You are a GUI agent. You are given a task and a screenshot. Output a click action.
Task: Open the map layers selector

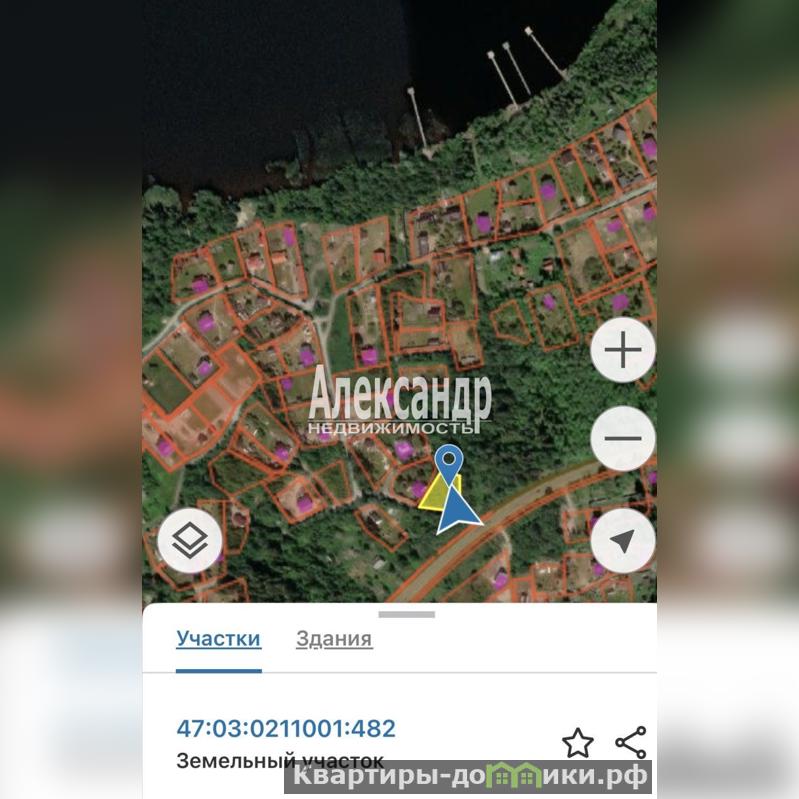pos(190,541)
